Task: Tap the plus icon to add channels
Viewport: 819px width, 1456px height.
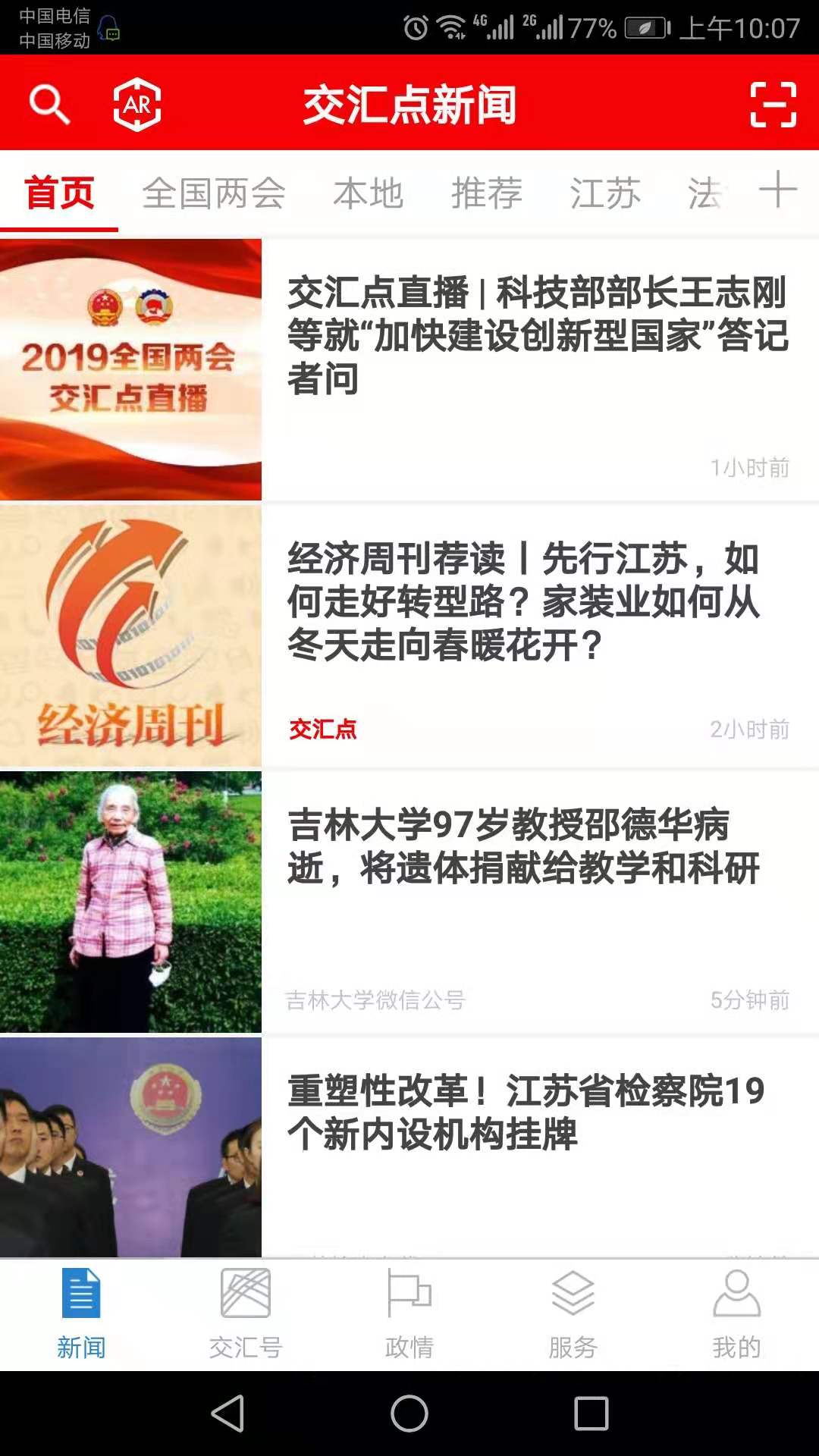Action: point(778,190)
